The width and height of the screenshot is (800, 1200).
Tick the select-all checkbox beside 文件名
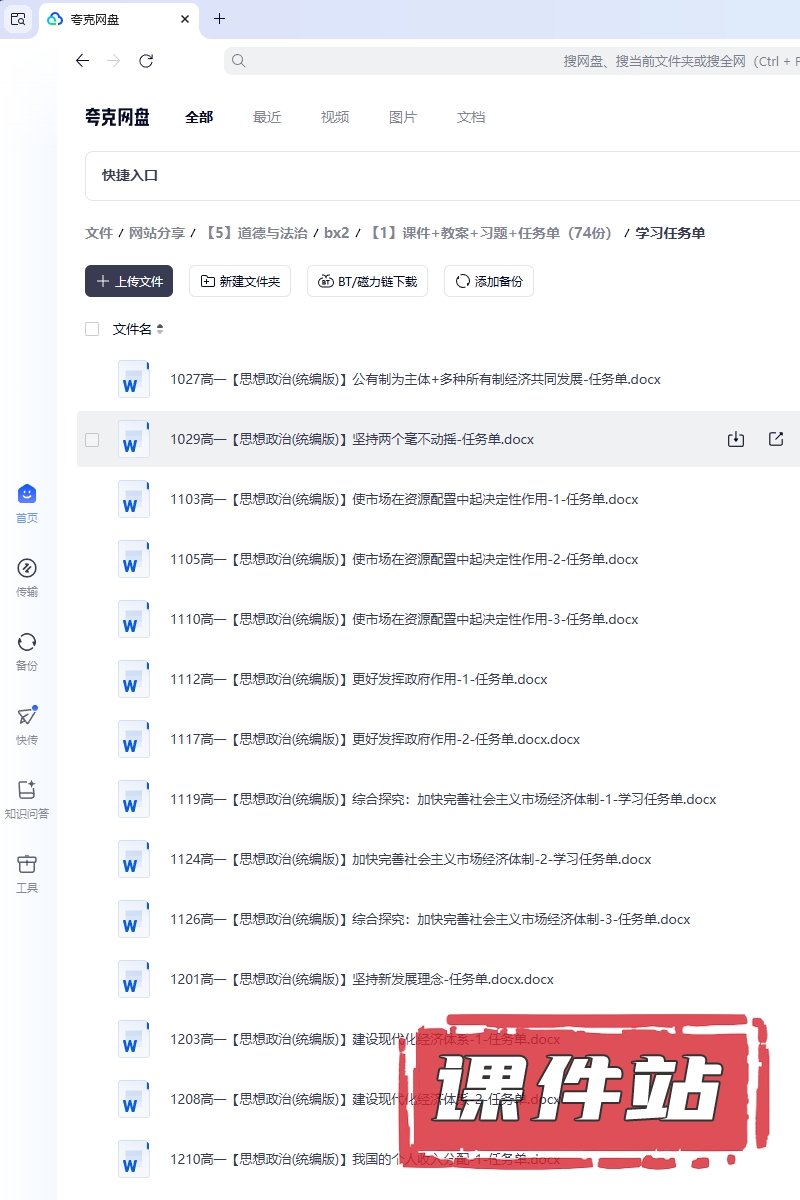point(92,329)
